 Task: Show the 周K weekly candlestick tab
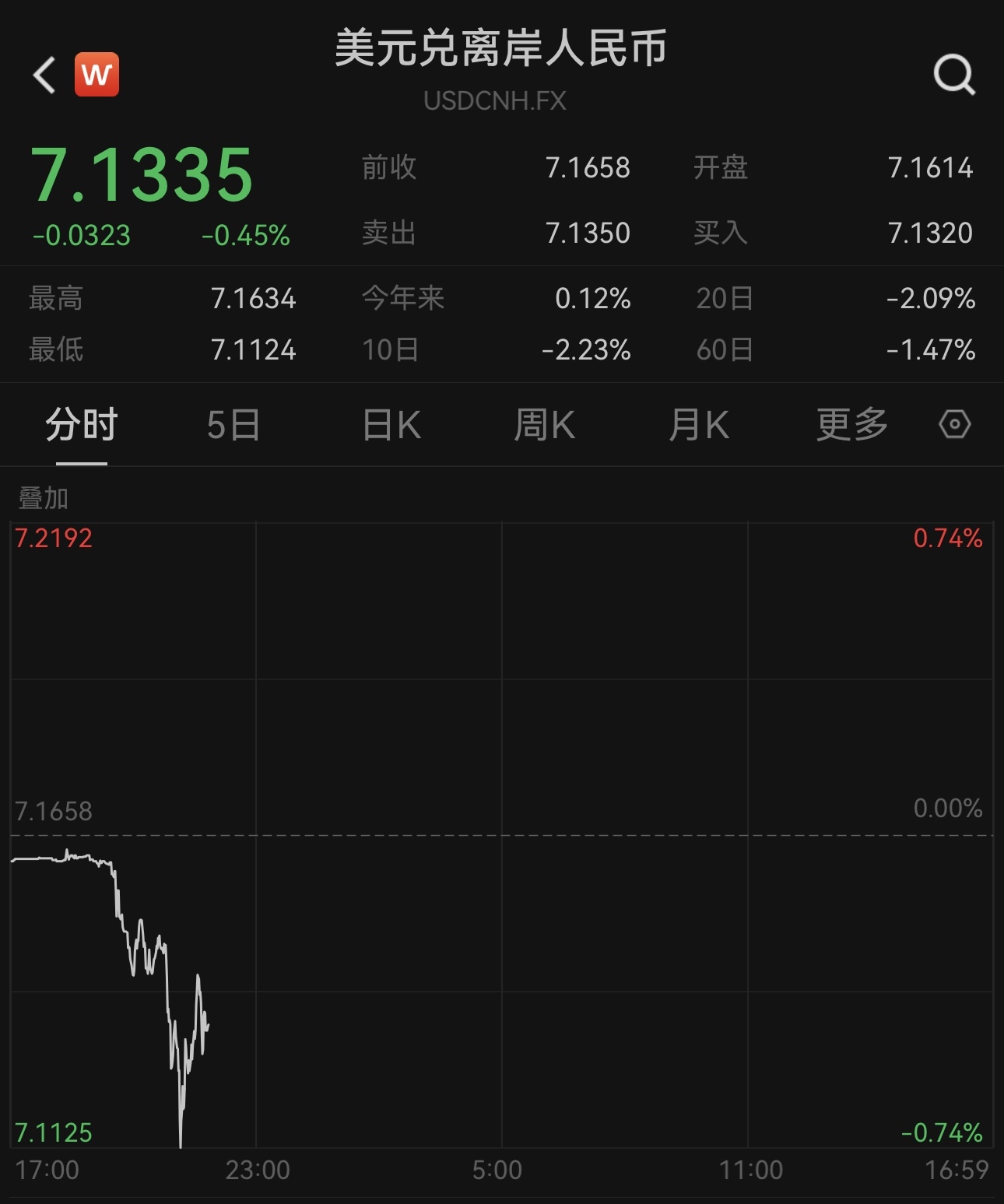(544, 425)
